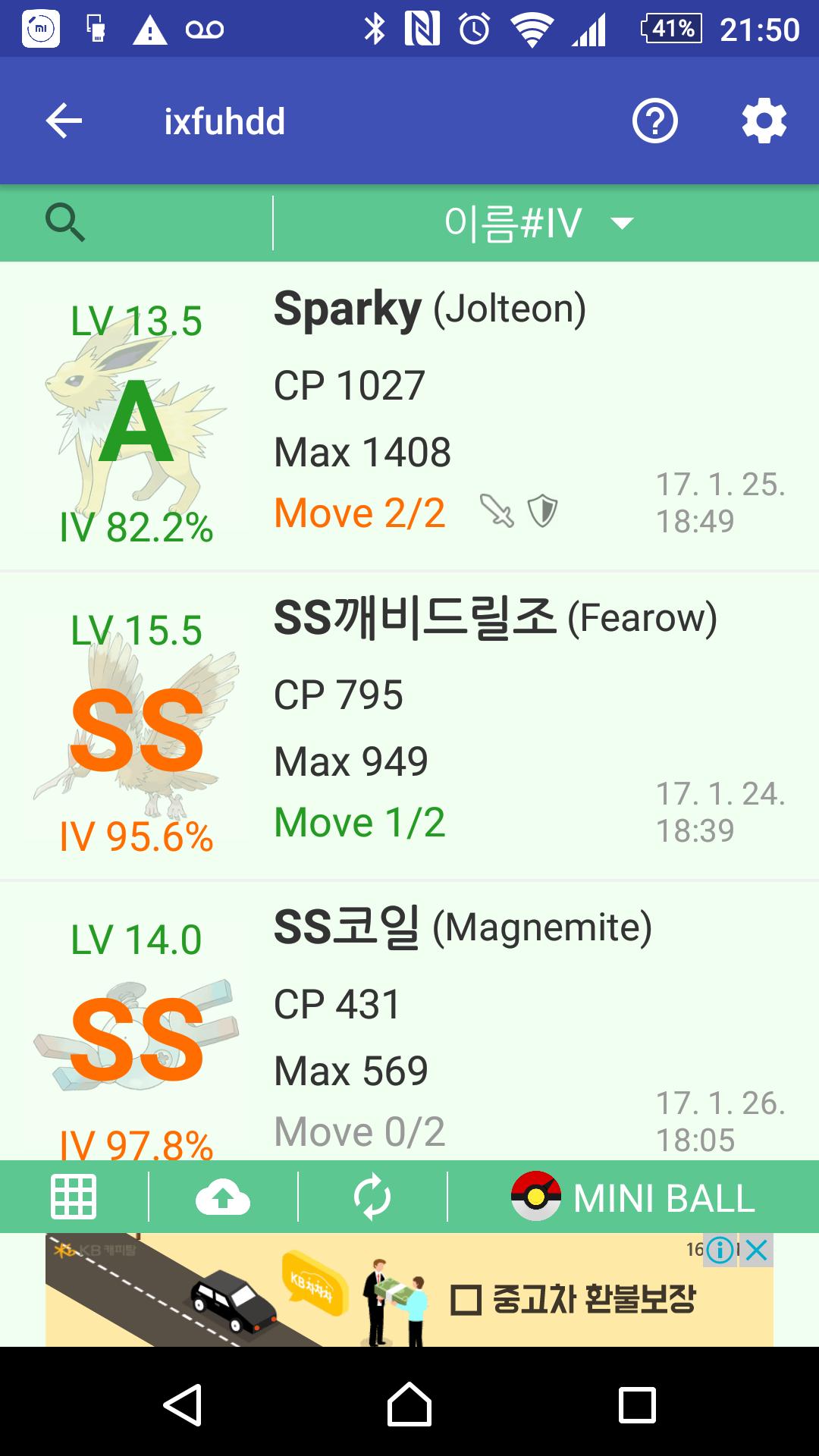Open the SS깨비드릴조 (Fearow) entry

(x=409, y=726)
